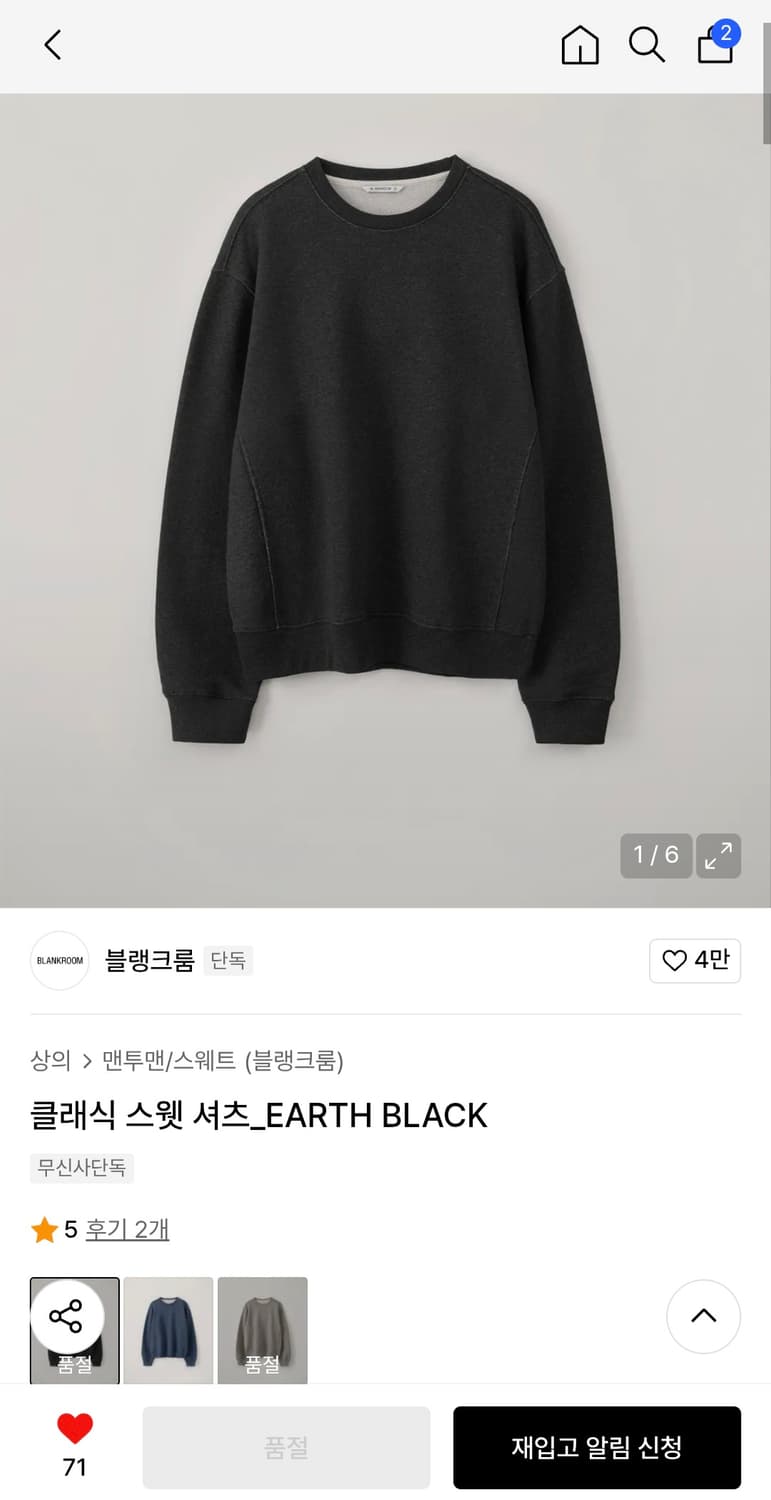Open reviews by tapping 후기 2개
Image resolution: width=771 pixels, height=1500 pixels.
(127, 1230)
